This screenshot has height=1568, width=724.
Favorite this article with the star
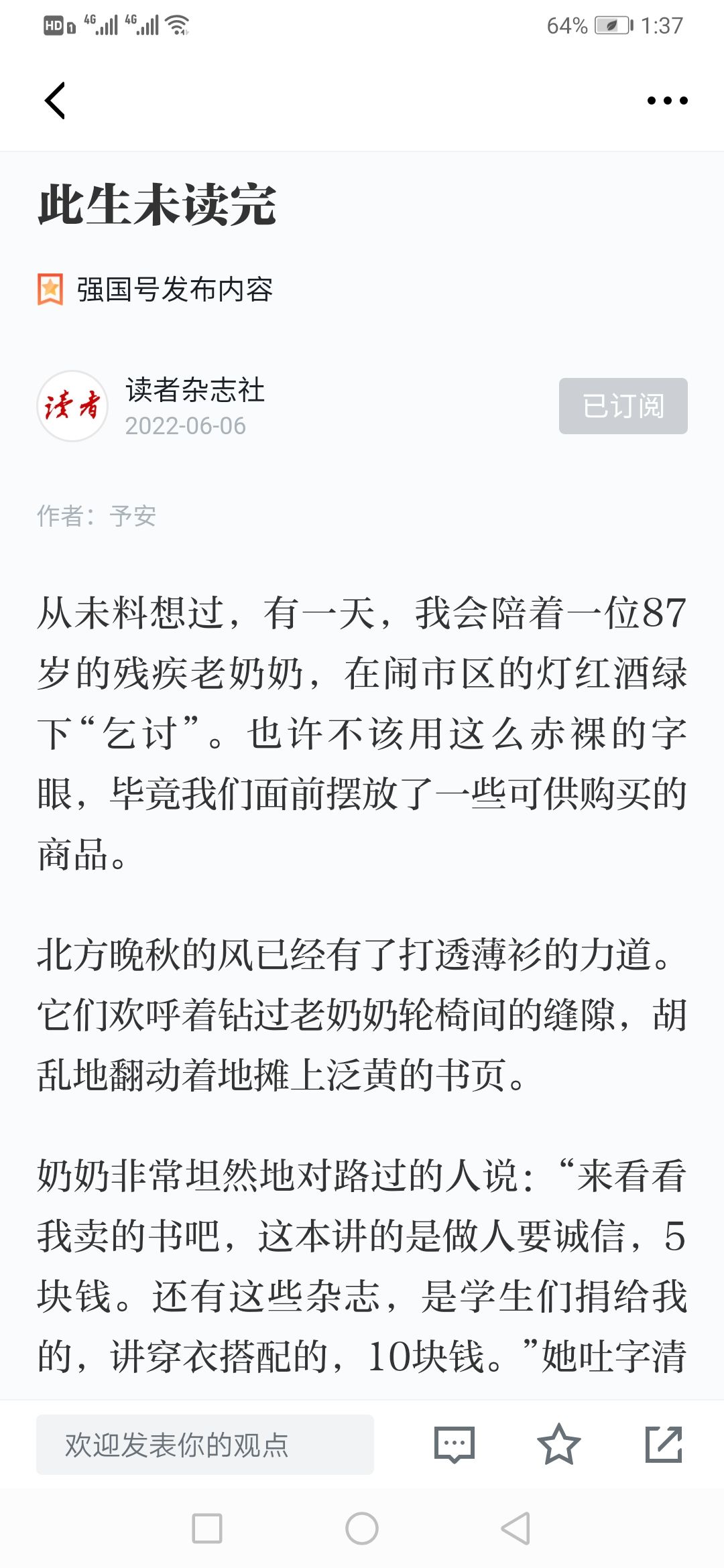click(x=558, y=1444)
